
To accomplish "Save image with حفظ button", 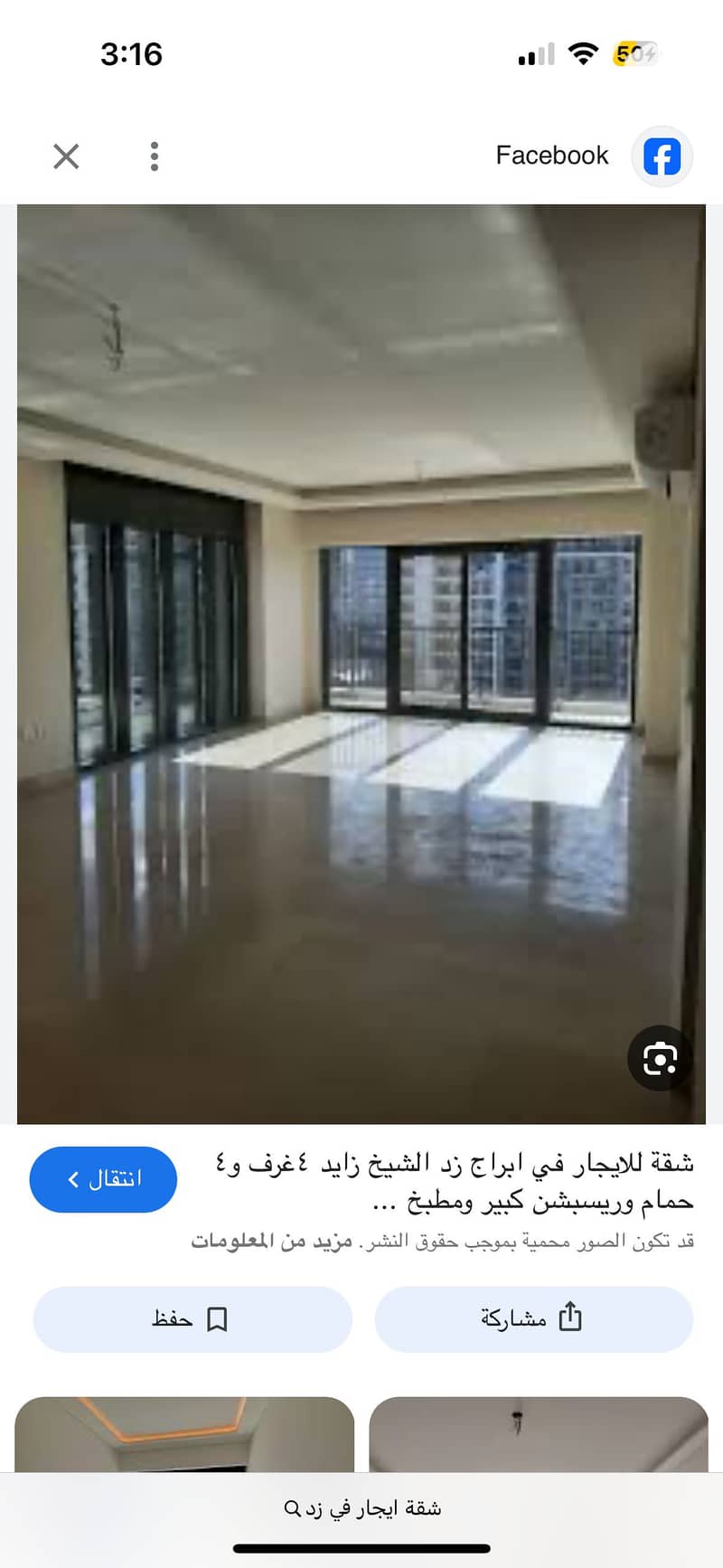I will [192, 1318].
